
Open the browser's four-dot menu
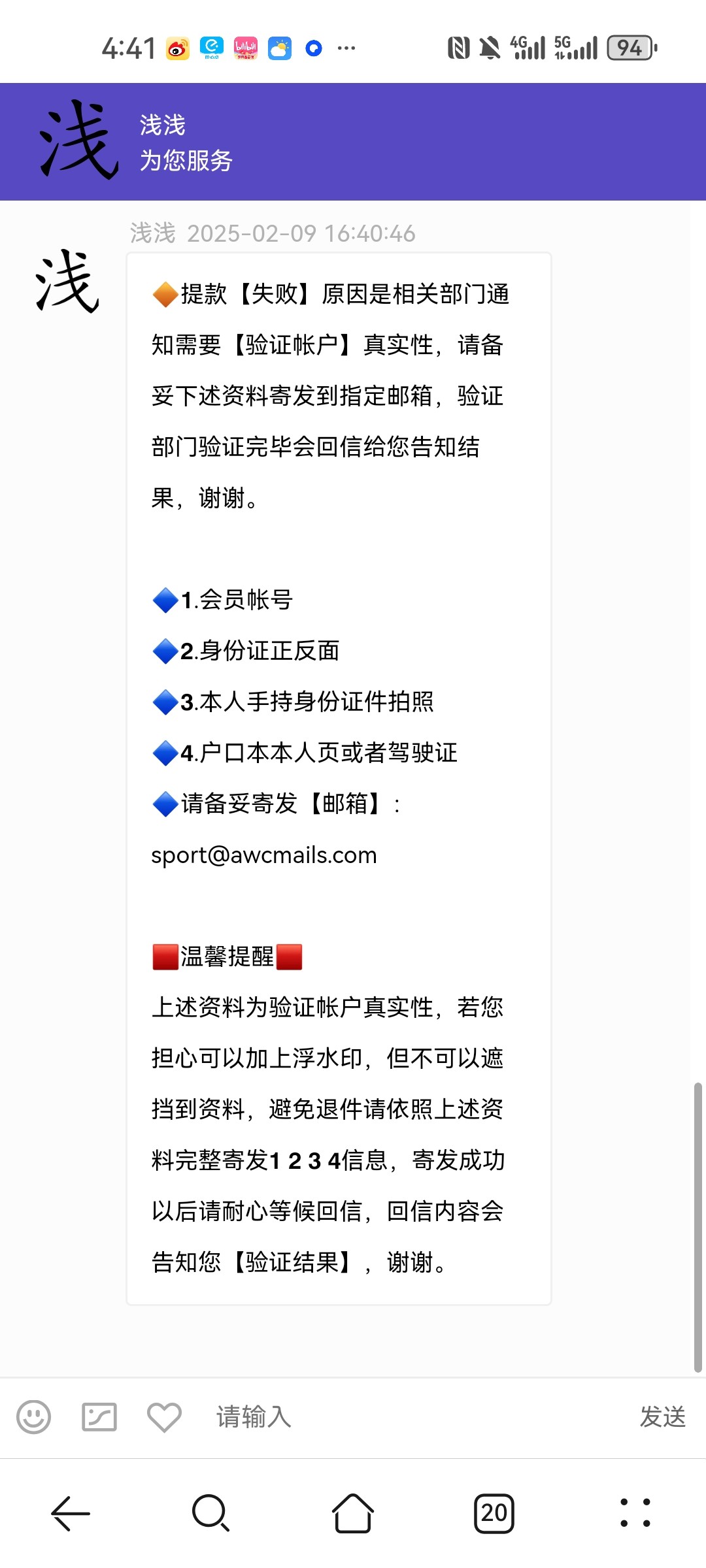pyautogui.click(x=635, y=1512)
